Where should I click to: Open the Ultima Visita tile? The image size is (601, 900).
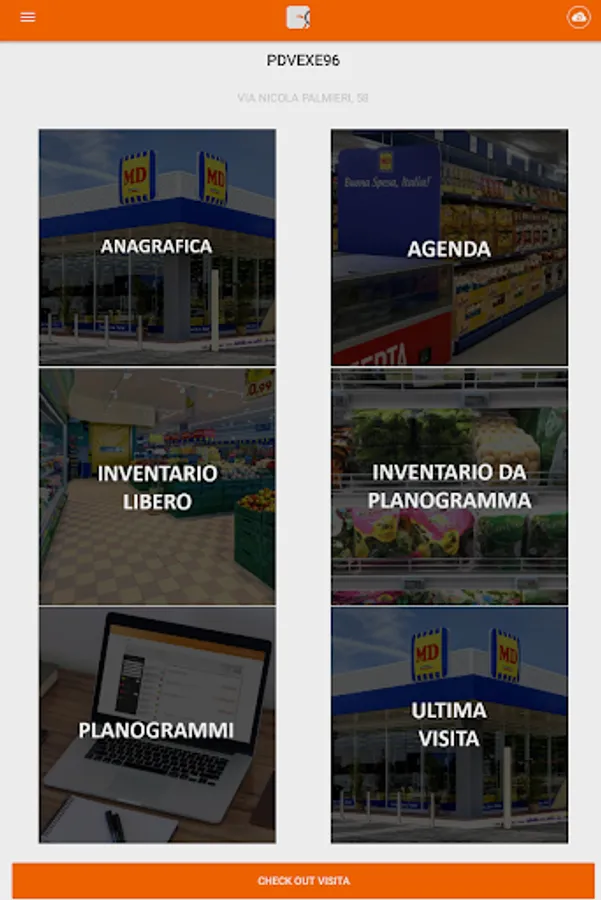(x=449, y=725)
